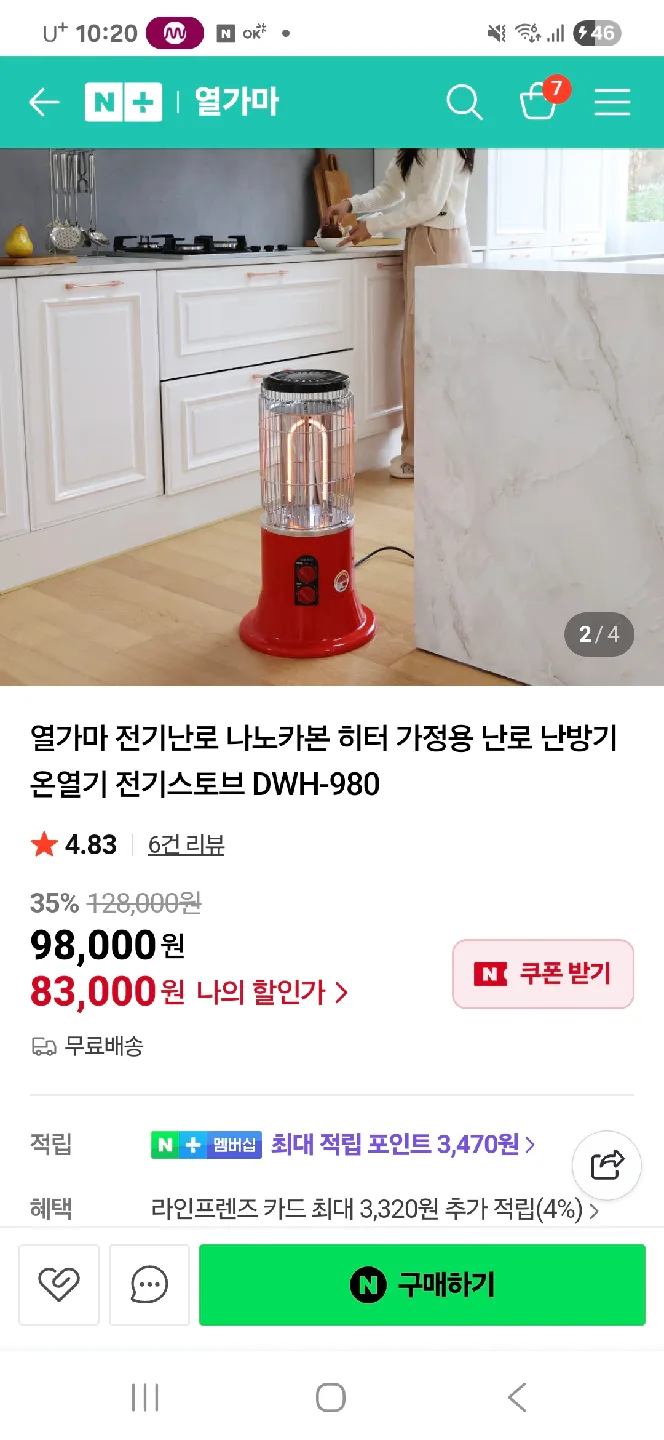Open 라인프렌즈 카드 benefit details
664x1440 pixels.
[375, 1210]
